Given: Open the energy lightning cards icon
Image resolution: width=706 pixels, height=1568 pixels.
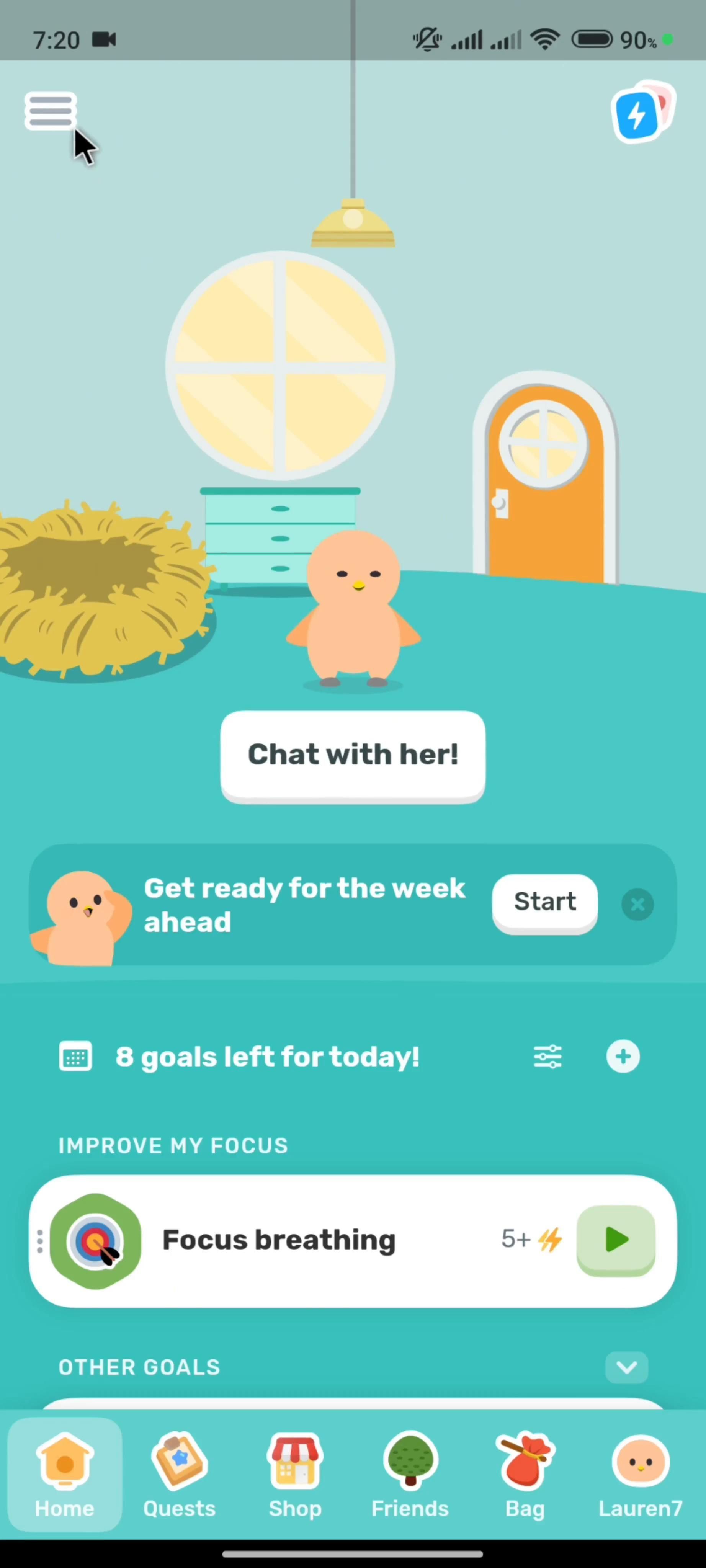Looking at the screenshot, I should click(x=641, y=113).
